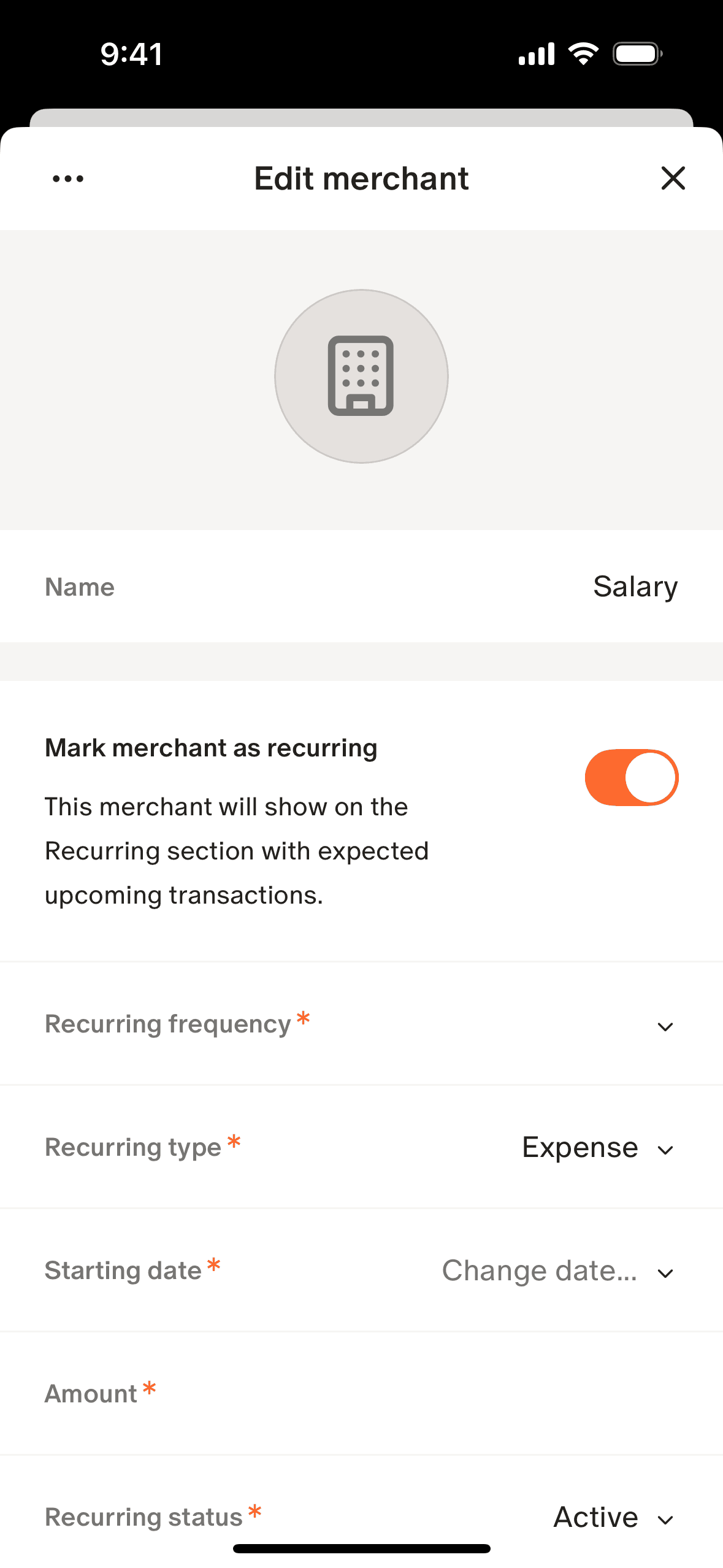Viewport: 723px width, 1568px height.
Task: Turn off Mark merchant as recurring
Action: pyautogui.click(x=631, y=777)
